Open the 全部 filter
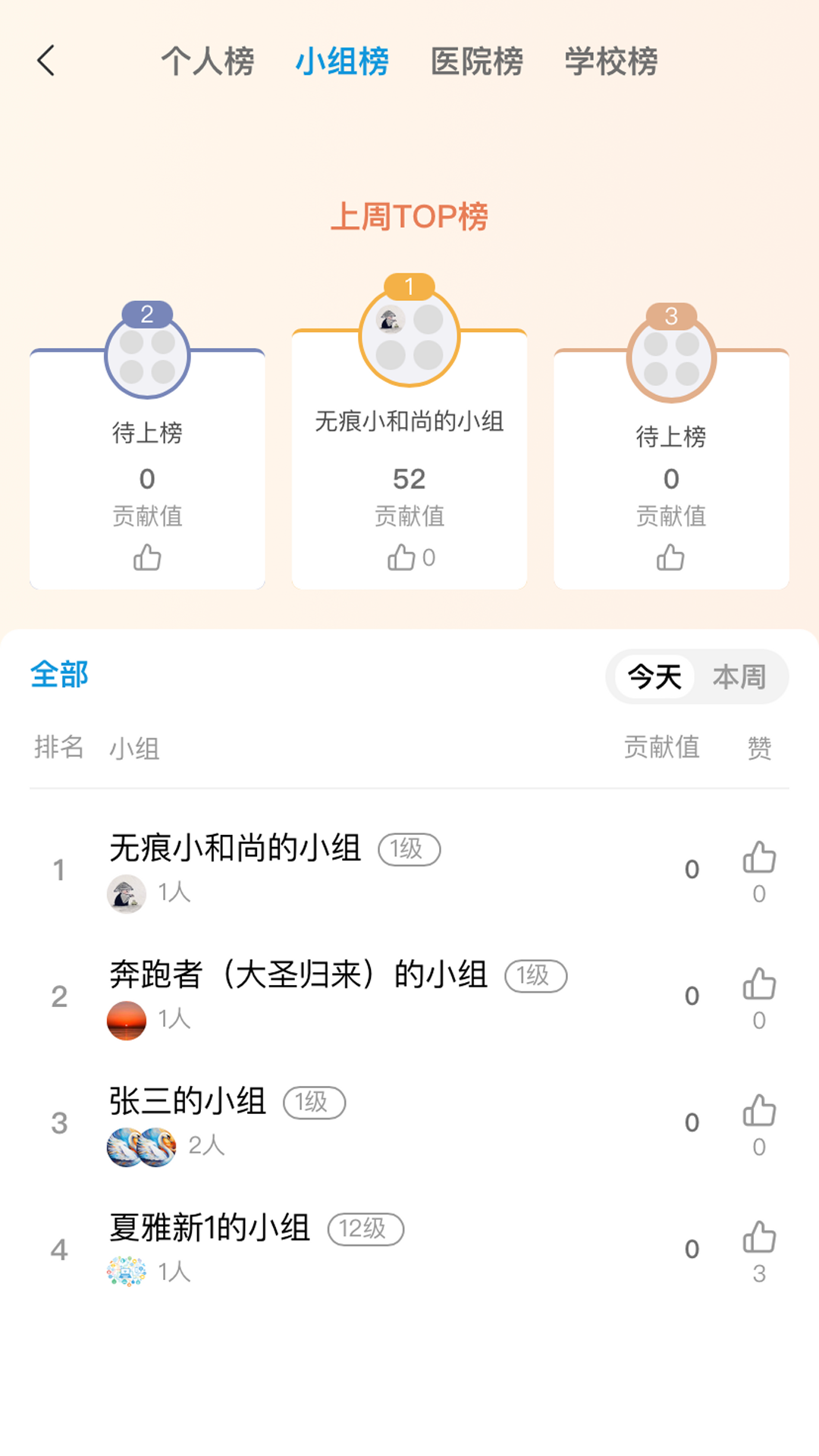Viewport: 819px width, 1456px height. pos(58,673)
